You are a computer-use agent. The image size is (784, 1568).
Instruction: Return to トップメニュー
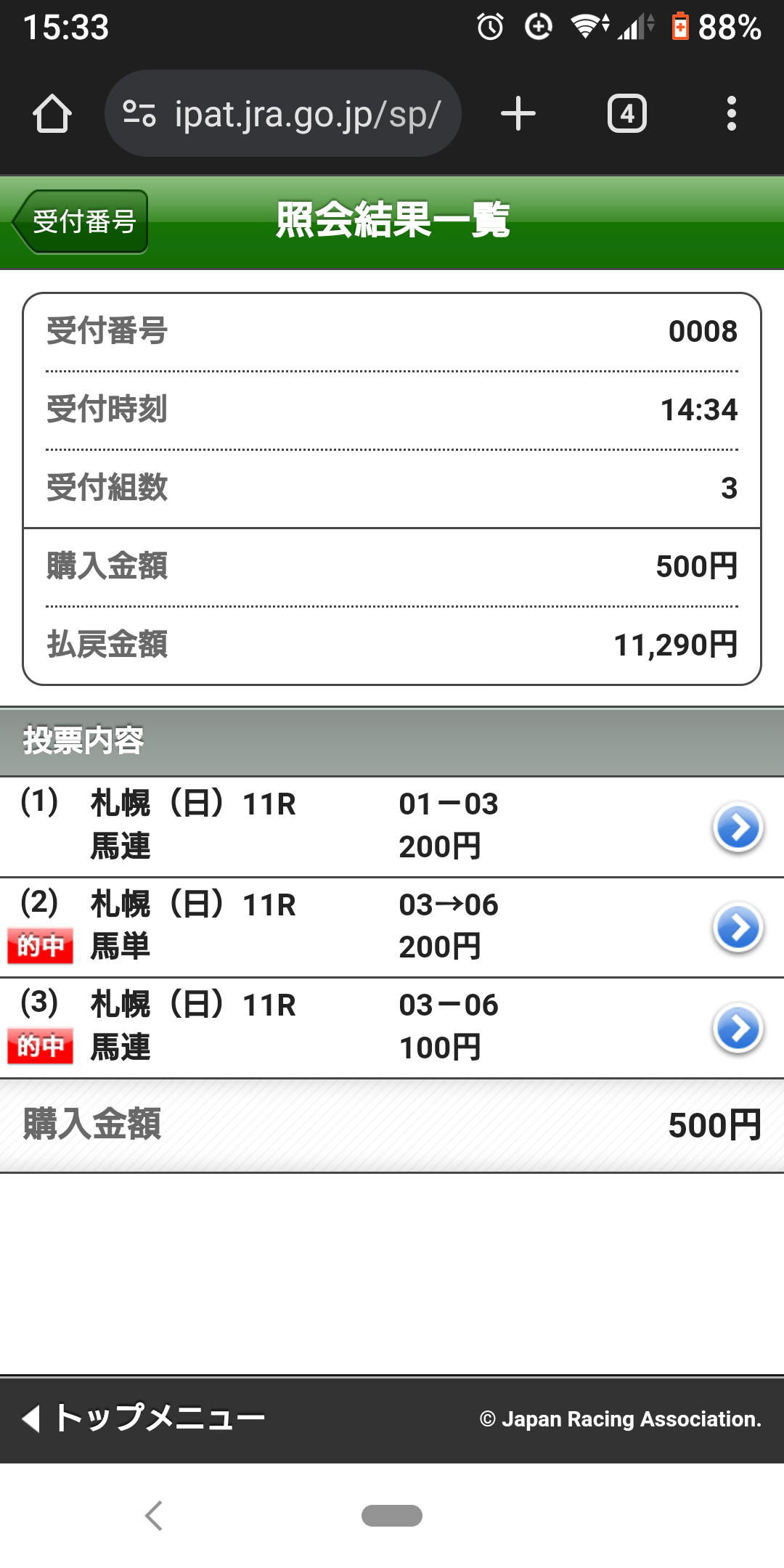click(x=145, y=1418)
